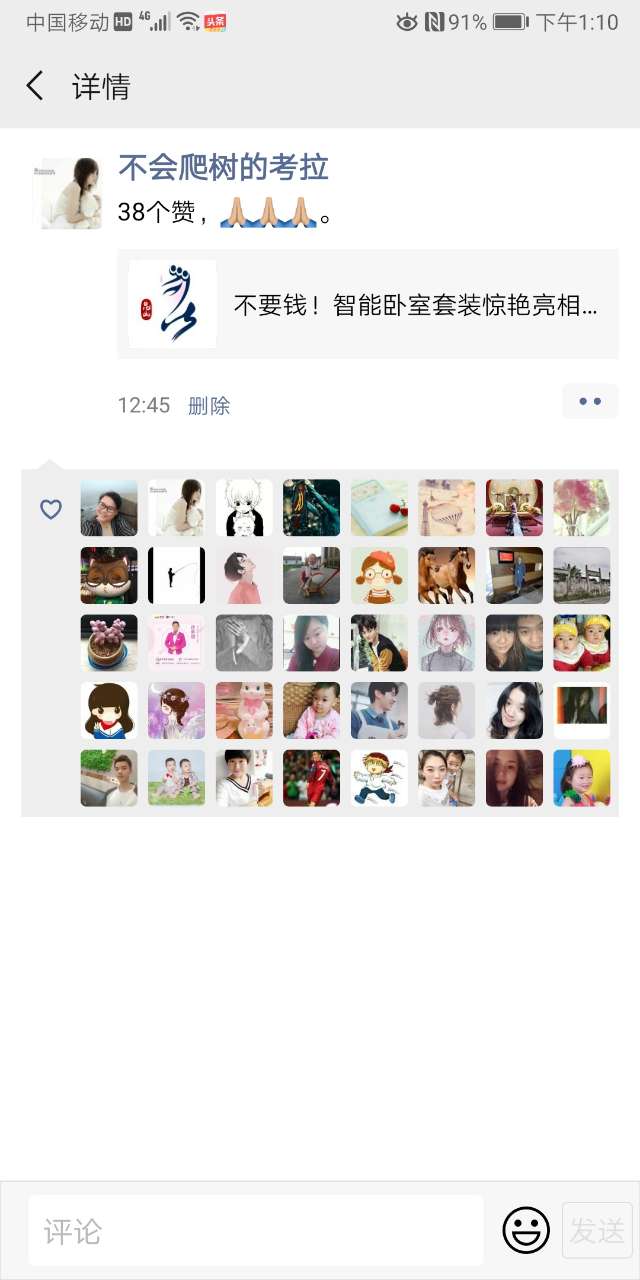This screenshot has width=640, height=1280.
Task: Delete this post via 删除
Action: pyautogui.click(x=209, y=406)
